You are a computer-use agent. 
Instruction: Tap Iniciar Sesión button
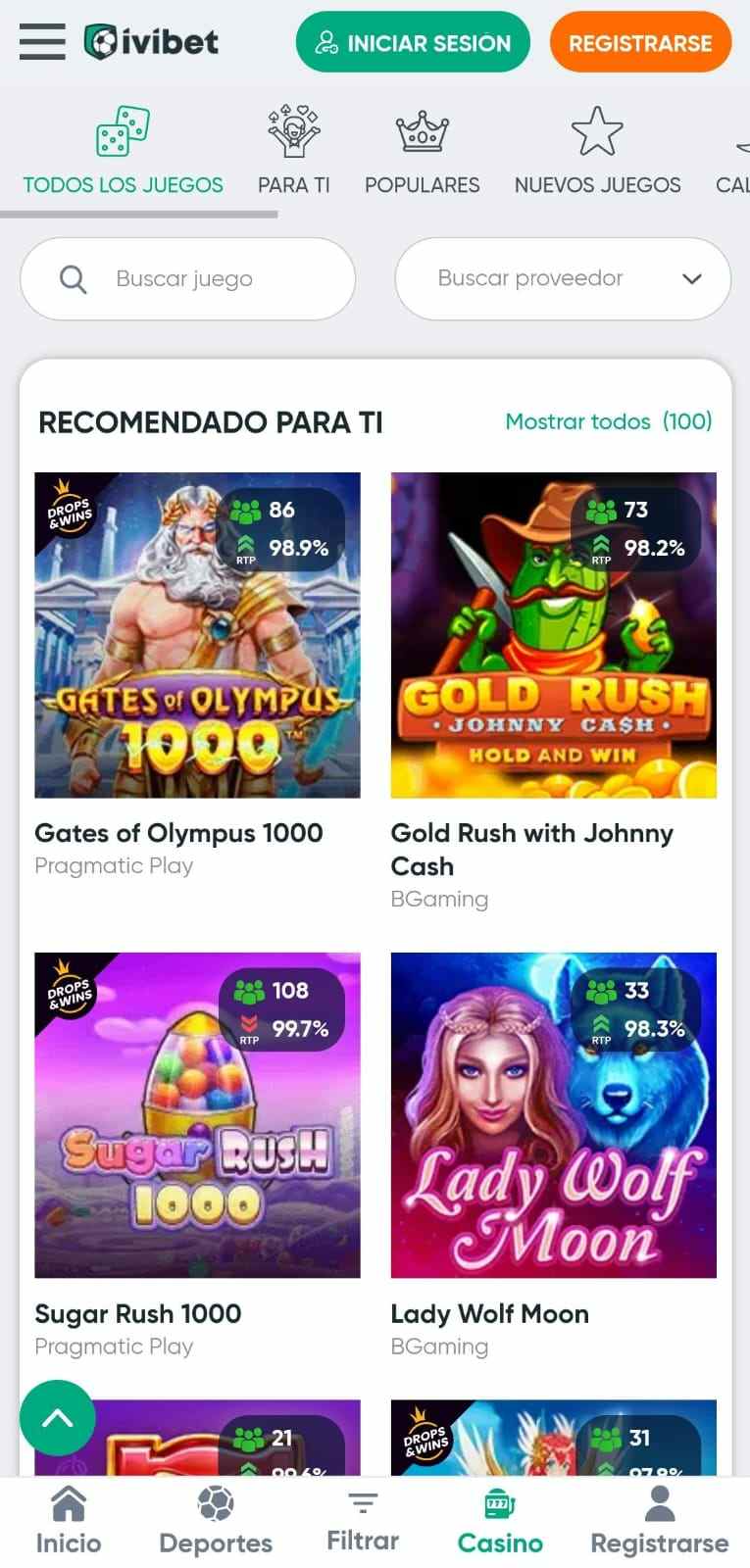click(x=413, y=42)
